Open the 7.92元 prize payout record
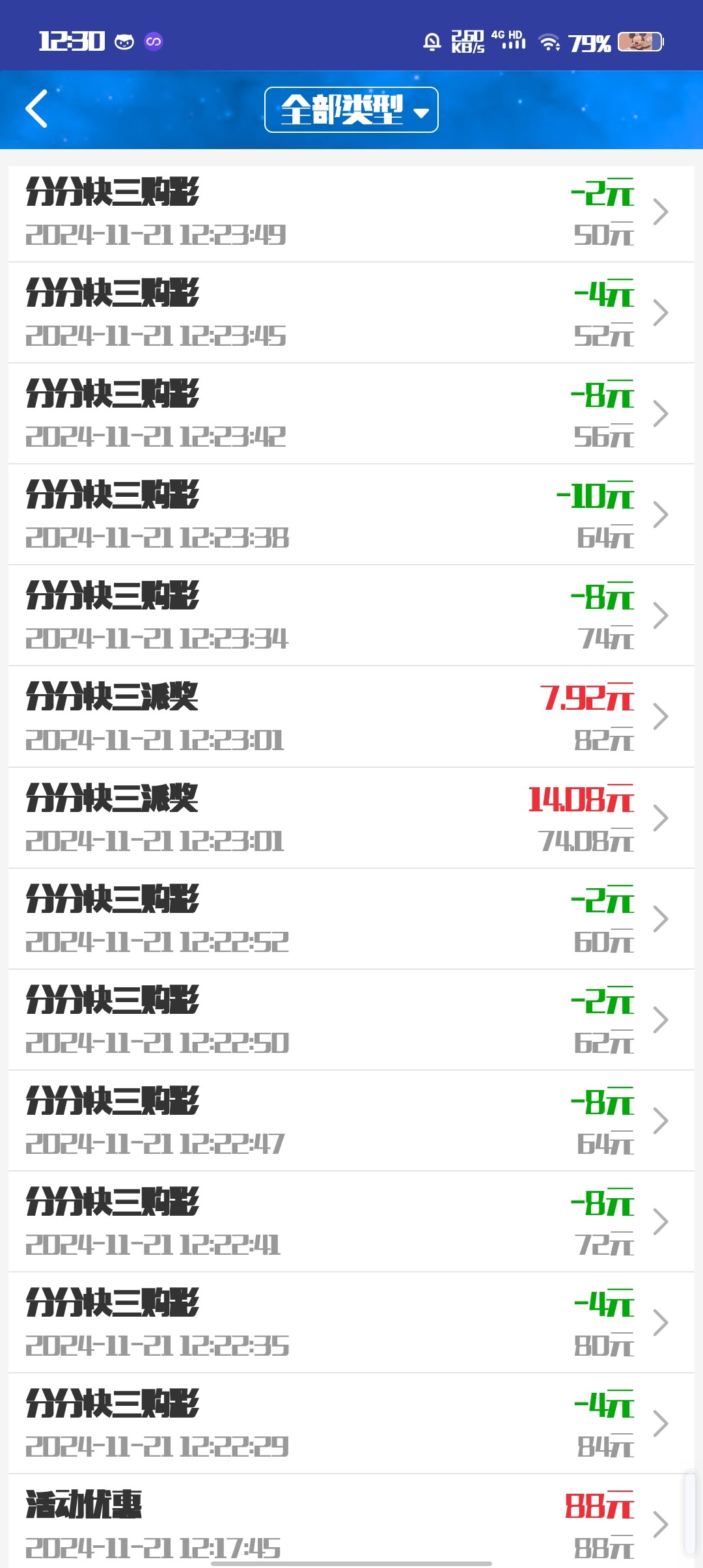This screenshot has width=703, height=1568. 351,717
